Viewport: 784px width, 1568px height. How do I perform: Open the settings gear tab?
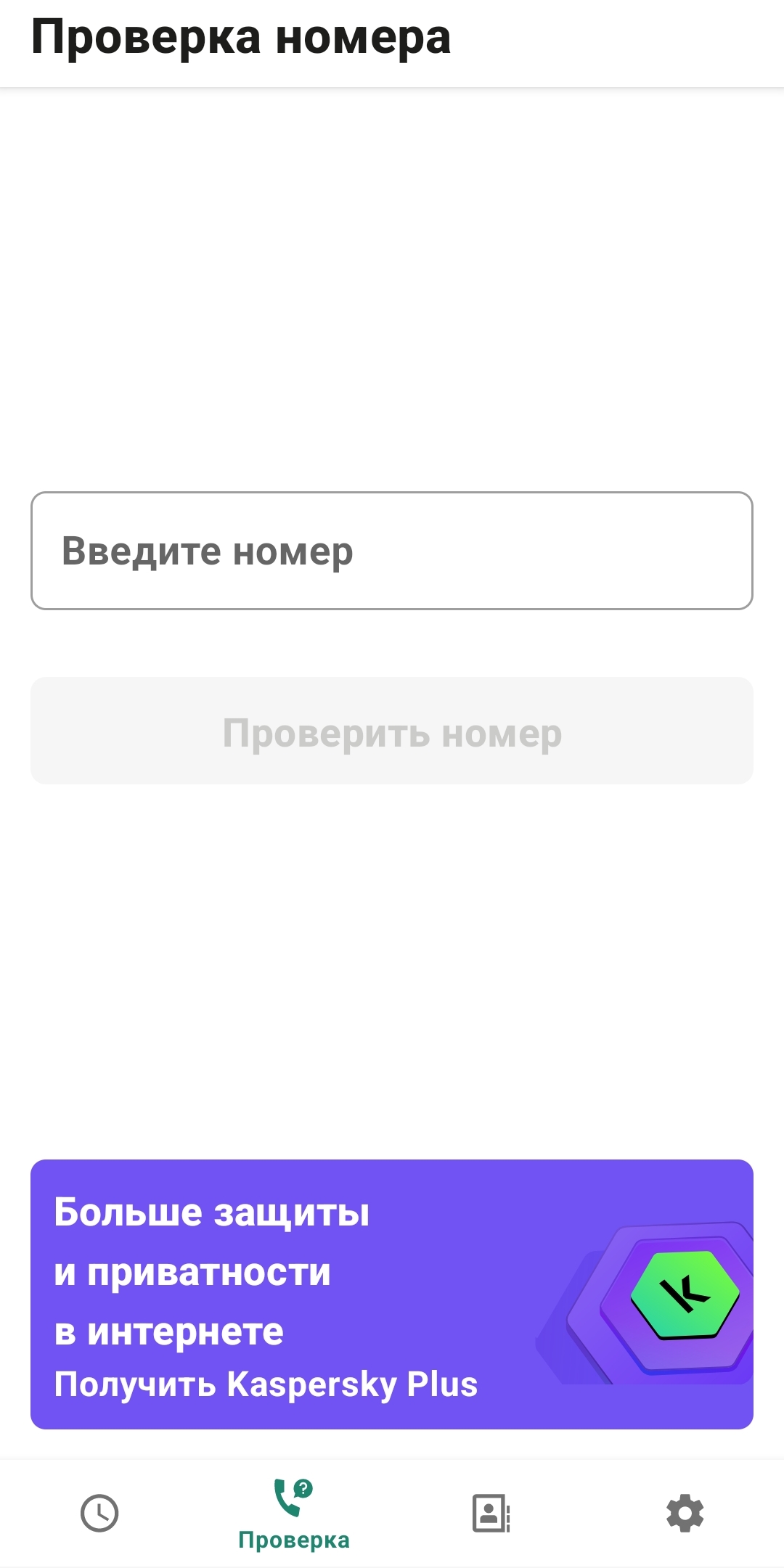point(685,1514)
